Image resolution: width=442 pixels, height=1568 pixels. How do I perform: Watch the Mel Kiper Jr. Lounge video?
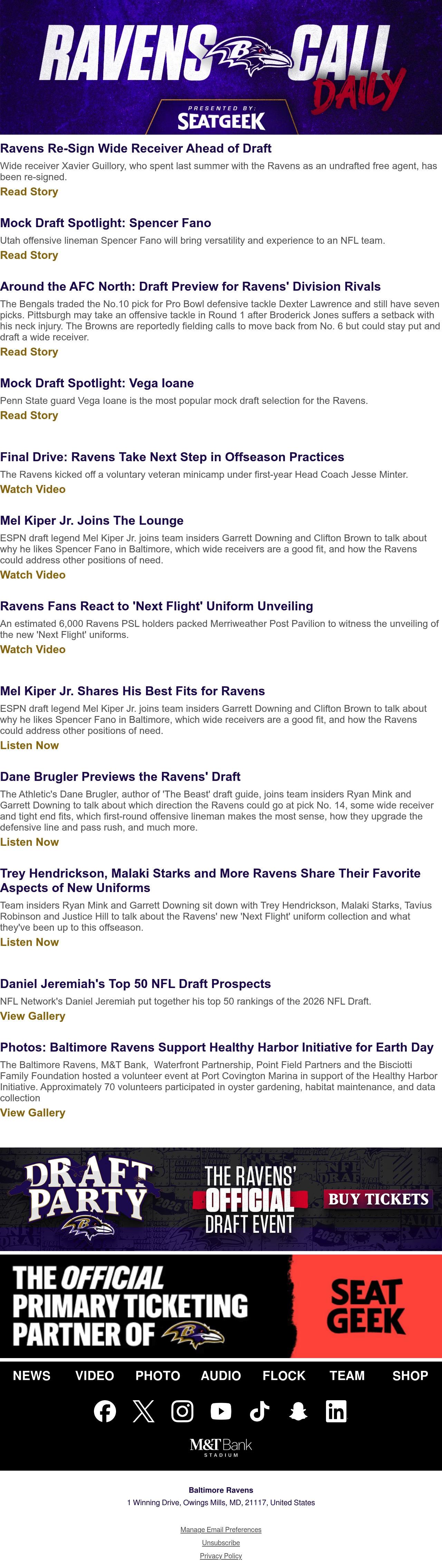(x=33, y=574)
